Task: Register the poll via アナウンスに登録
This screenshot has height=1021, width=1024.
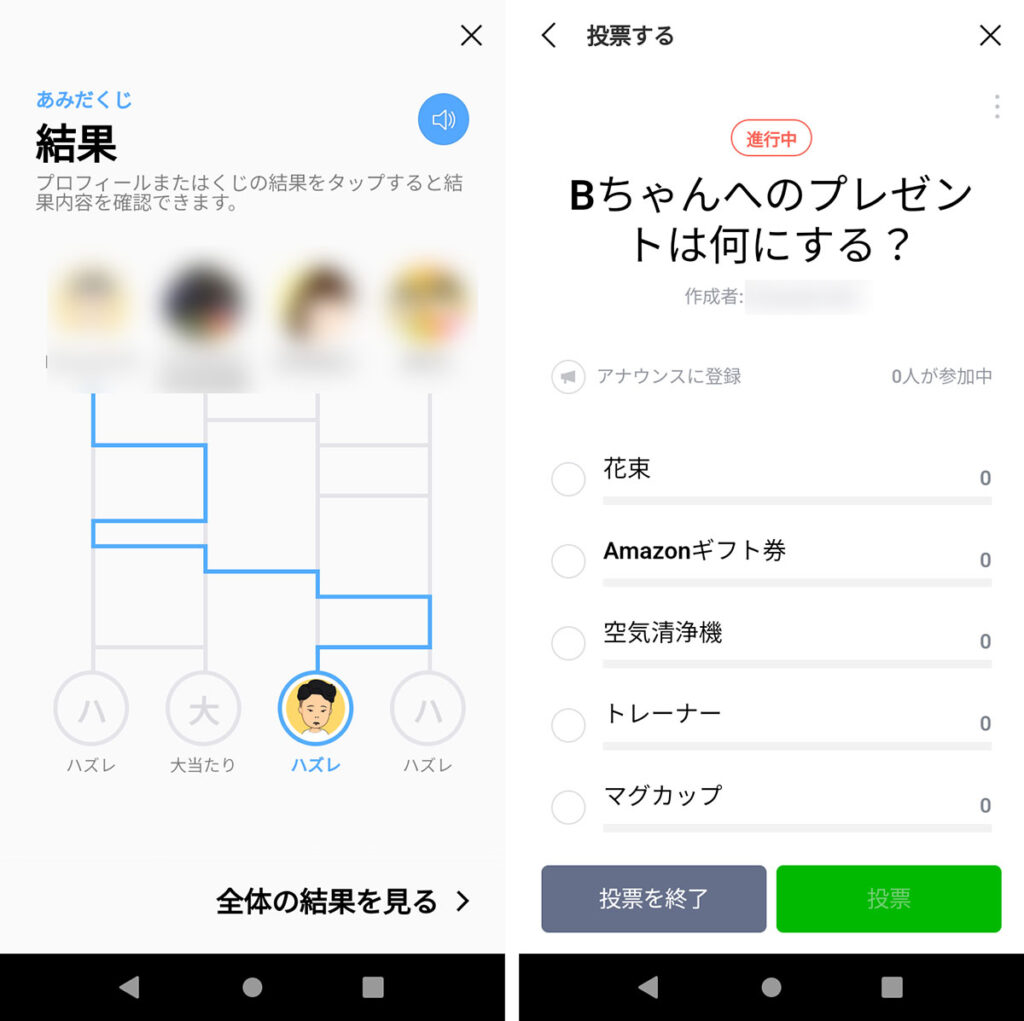Action: (x=648, y=377)
